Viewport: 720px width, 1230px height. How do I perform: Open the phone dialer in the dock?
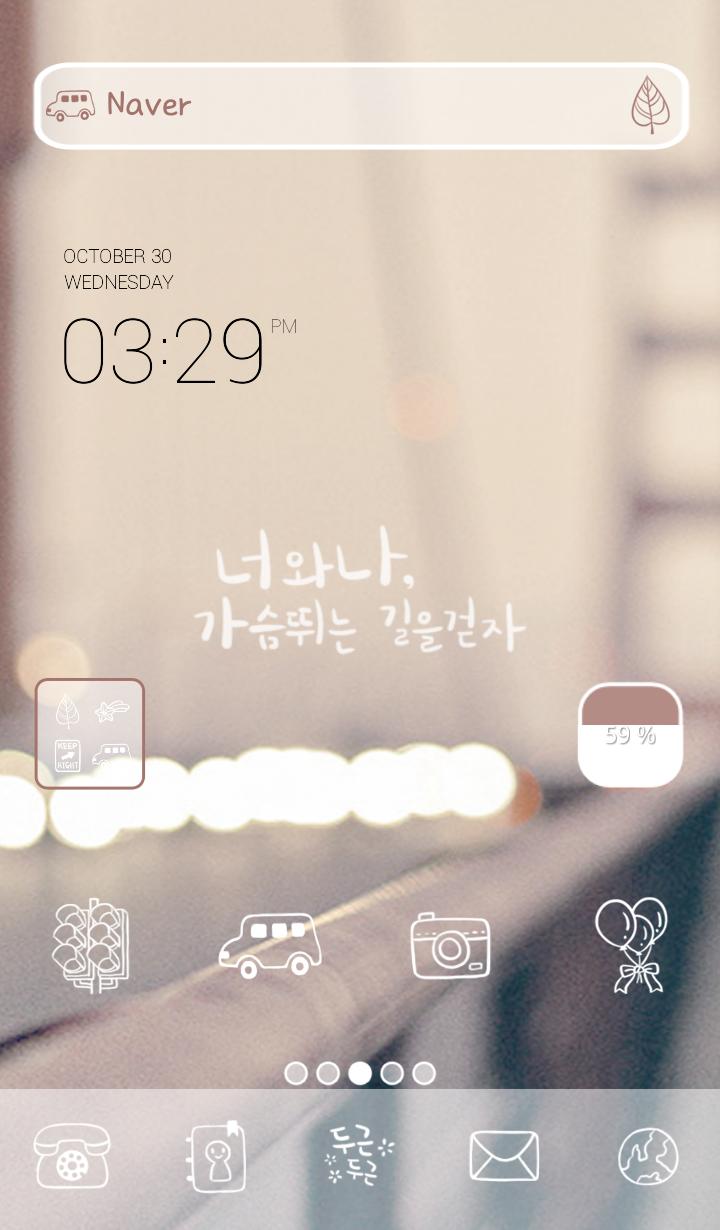[x=72, y=1157]
